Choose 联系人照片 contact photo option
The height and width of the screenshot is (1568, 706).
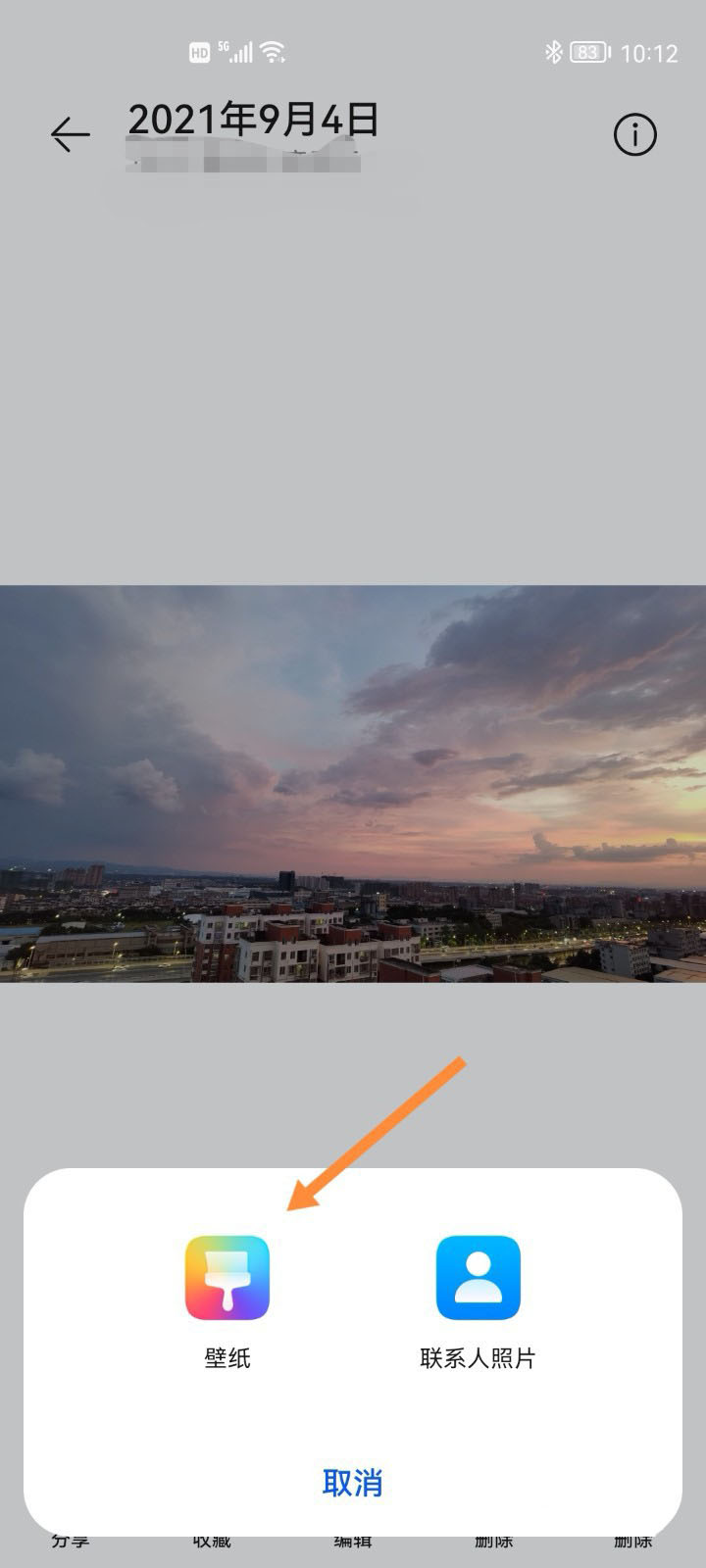click(x=478, y=1278)
